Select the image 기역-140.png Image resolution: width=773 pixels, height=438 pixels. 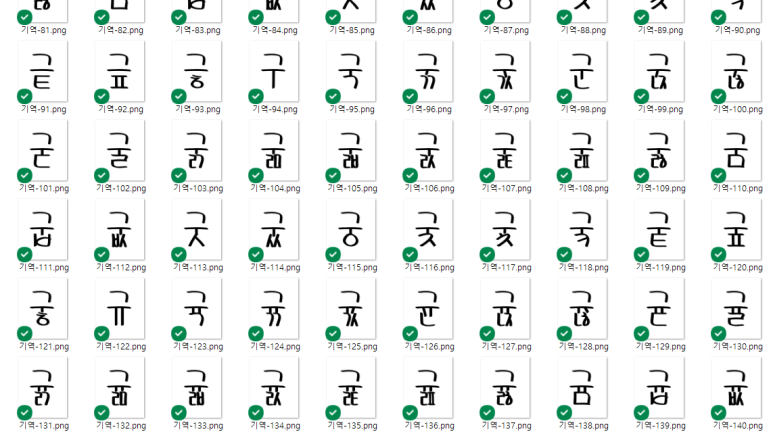[735, 388]
